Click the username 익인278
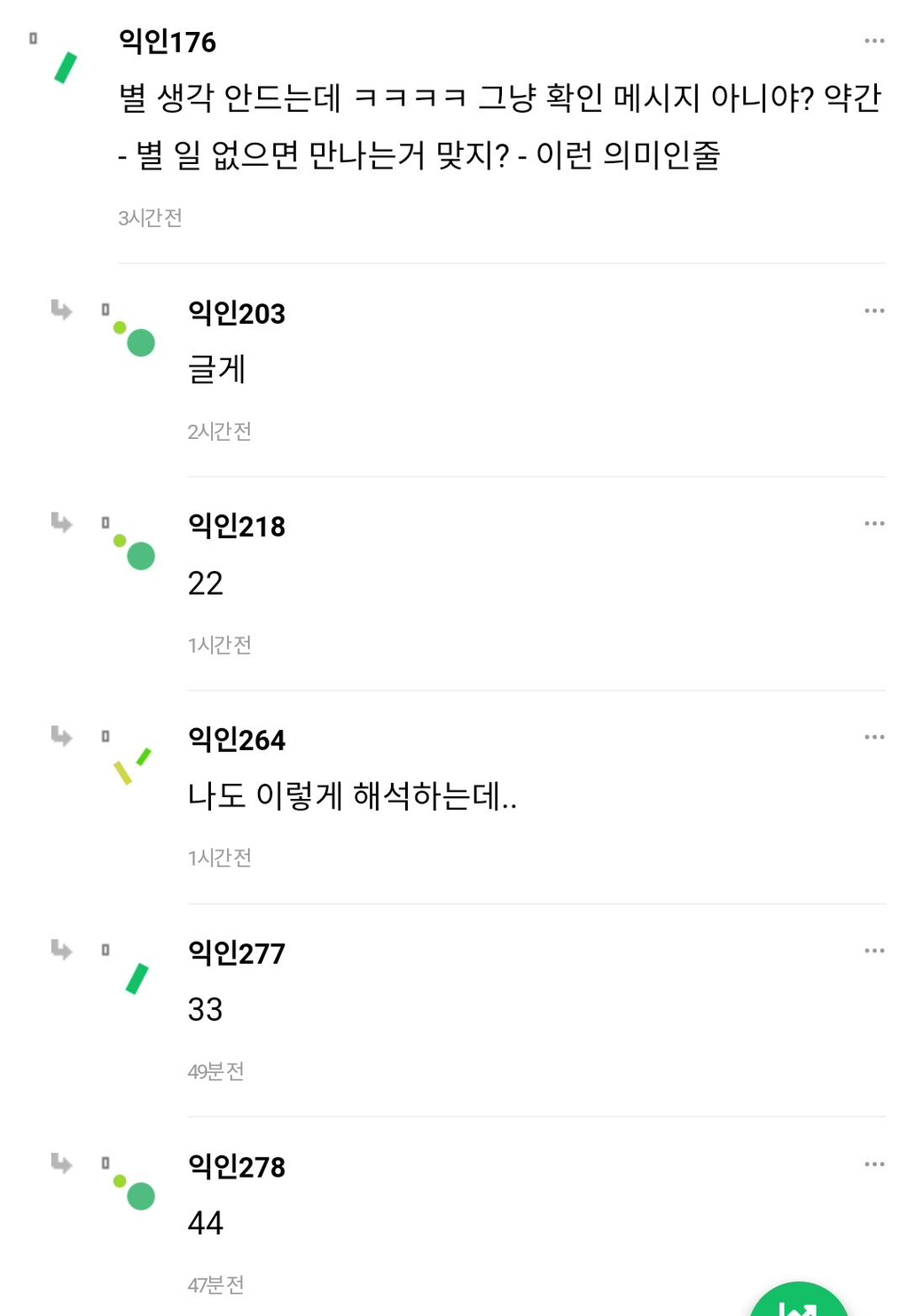This screenshot has height=1316, width=908. [x=236, y=1167]
